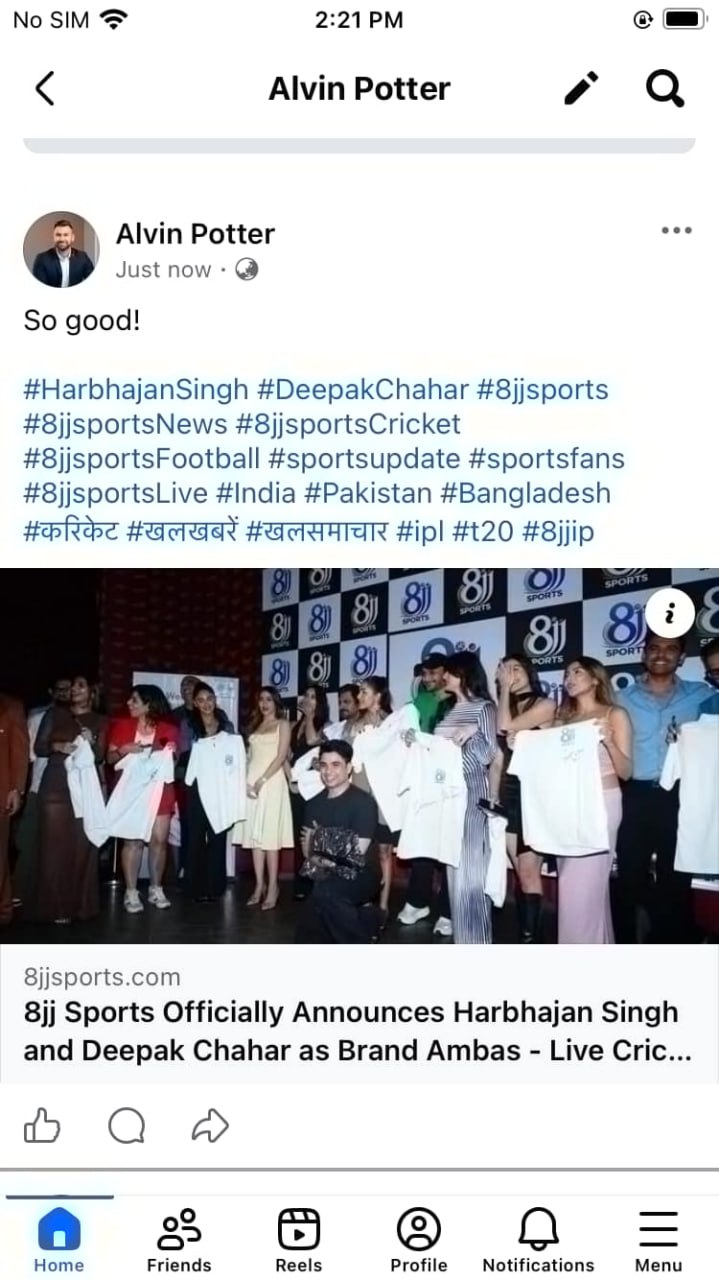Go to the Profile tab
719x1280 pixels.
tap(419, 1240)
